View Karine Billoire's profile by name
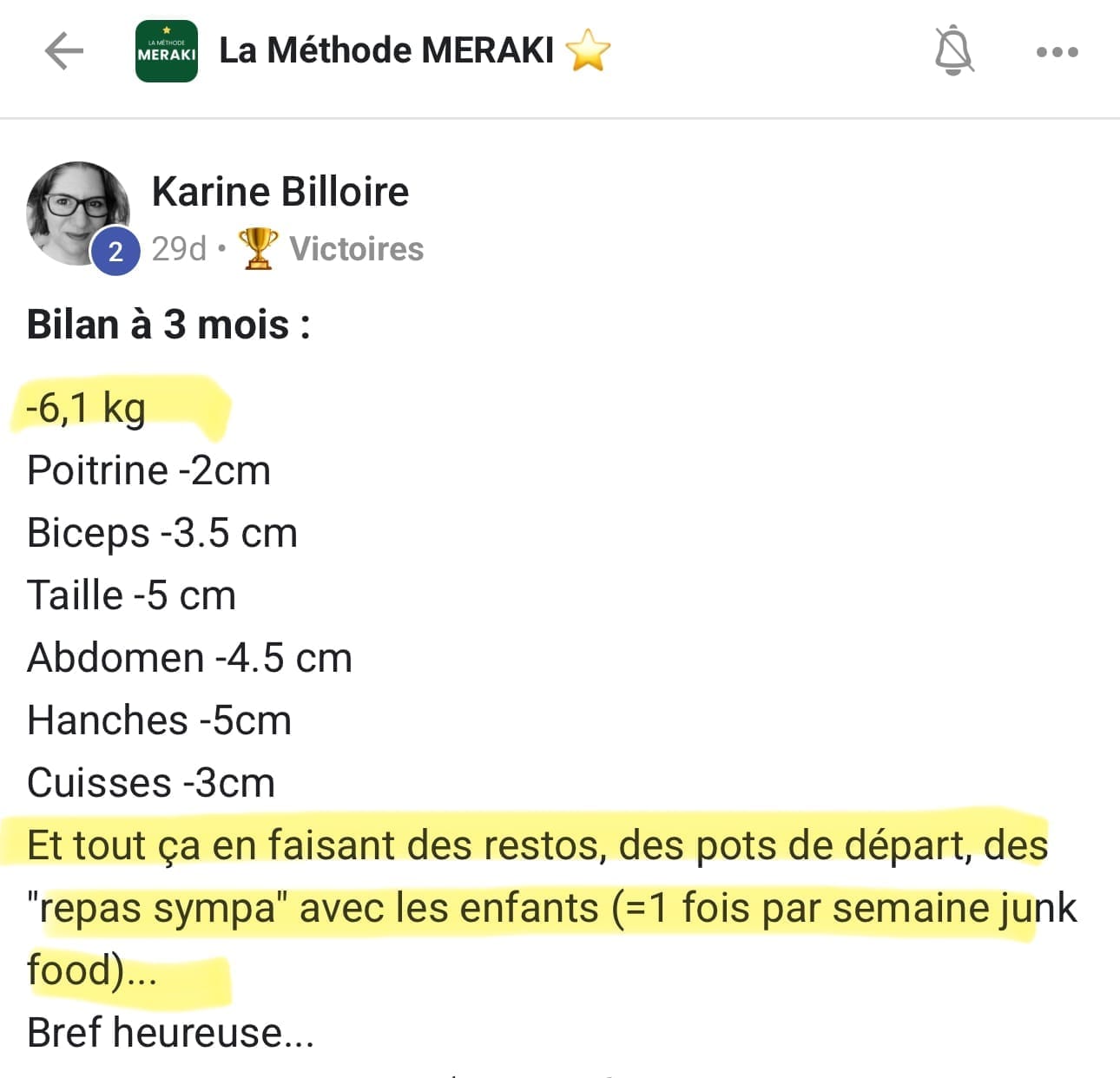Viewport: 1120px width, 1078px height. tap(280, 192)
